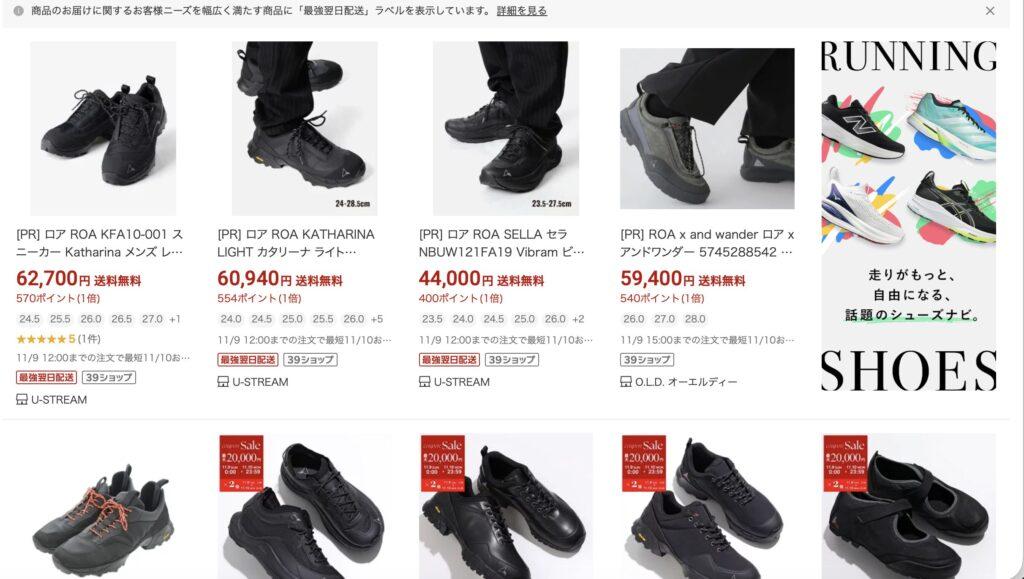Open the ROA SELLA NBUW121FA19 Vibram listing
The width and height of the screenshot is (1024, 579).
[x=501, y=243]
